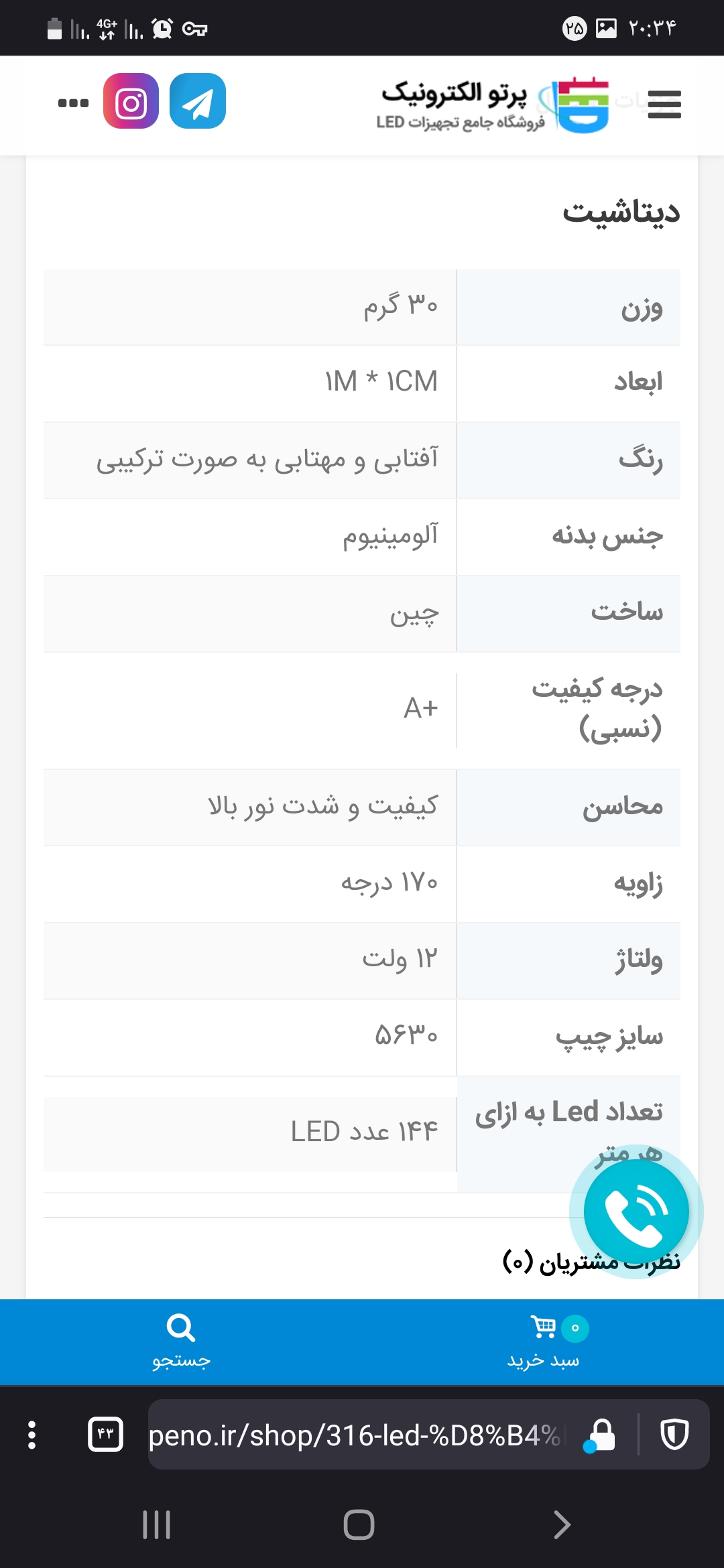This screenshot has height=1568, width=724.
Task: Tap the floating phone call button
Action: (x=636, y=1212)
